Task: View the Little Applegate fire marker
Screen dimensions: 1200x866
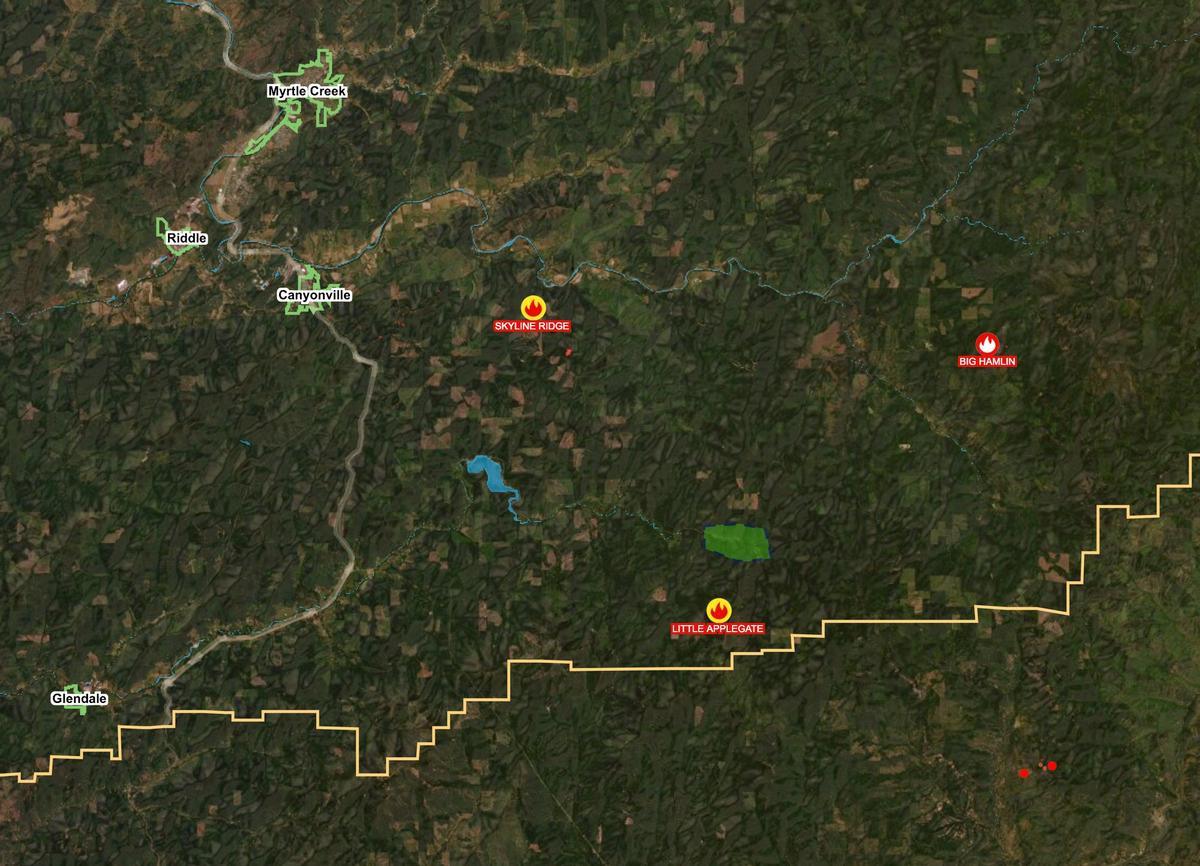Action: coord(718,610)
